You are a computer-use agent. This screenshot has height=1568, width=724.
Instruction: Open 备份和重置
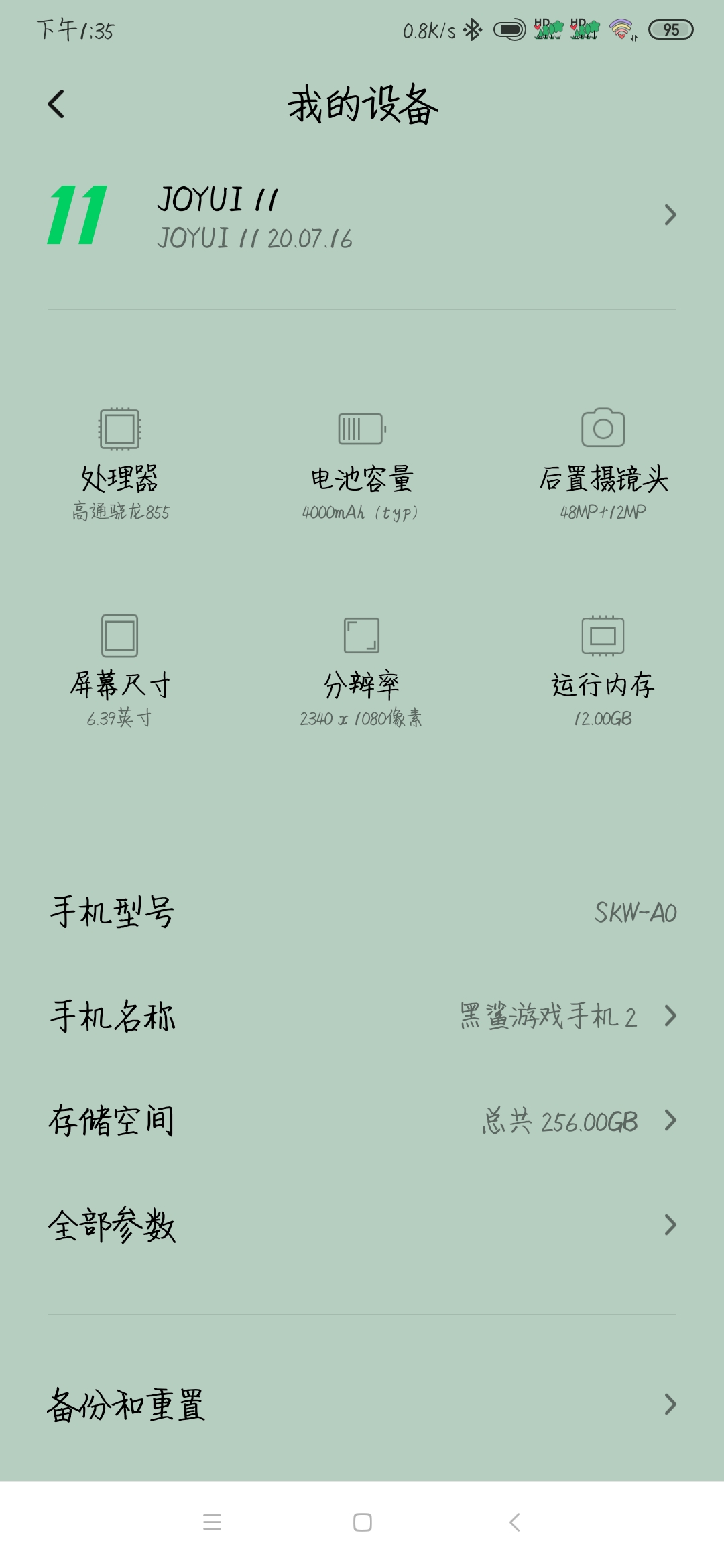click(x=362, y=1404)
